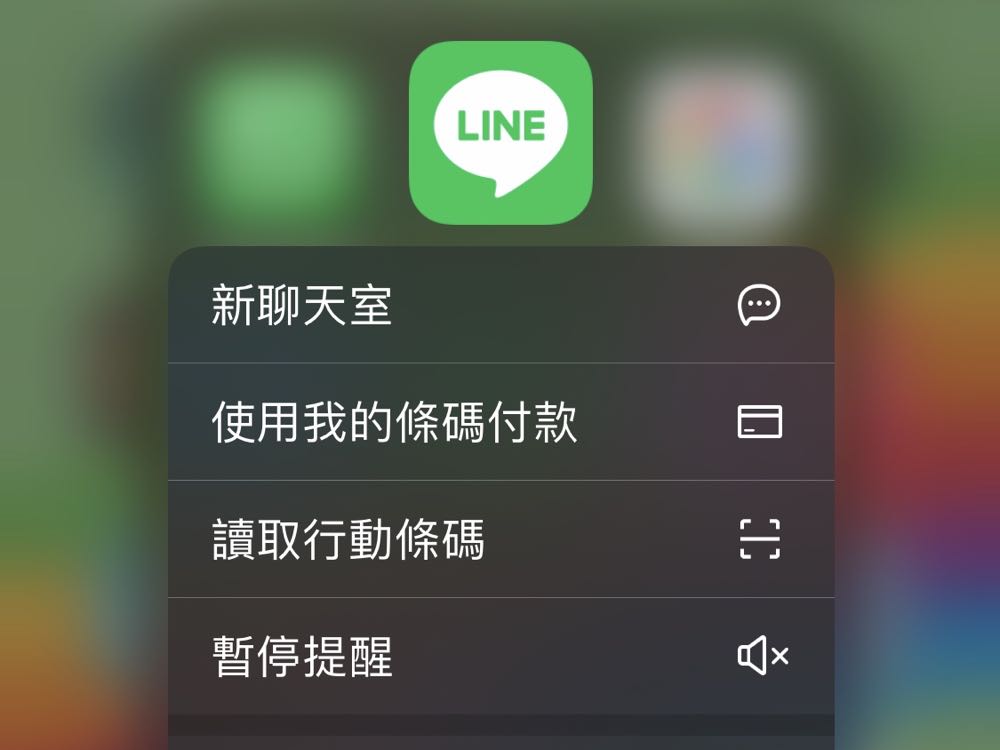Open the LINE app icon

click(x=501, y=132)
